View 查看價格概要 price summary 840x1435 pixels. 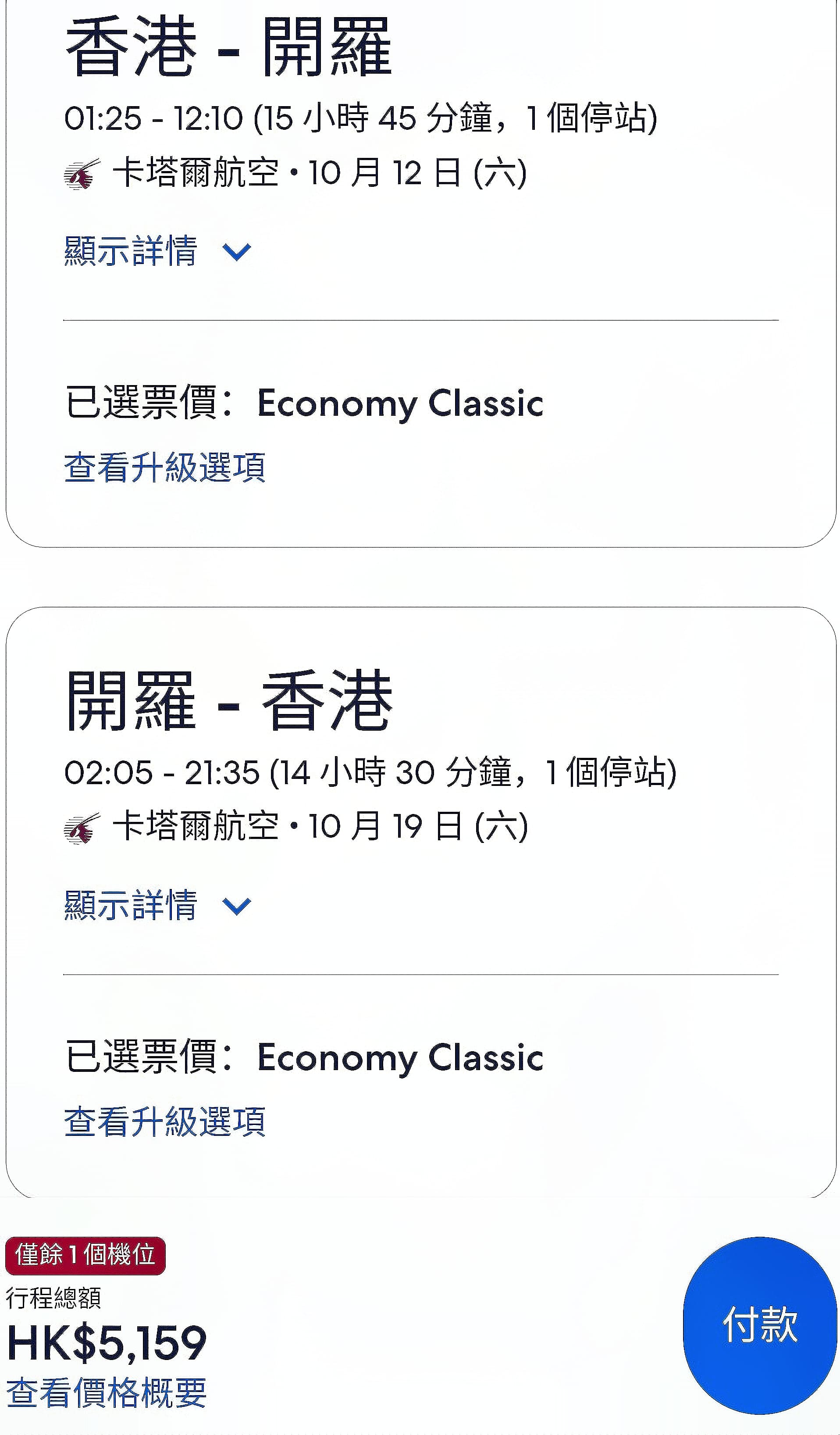pos(107,1392)
